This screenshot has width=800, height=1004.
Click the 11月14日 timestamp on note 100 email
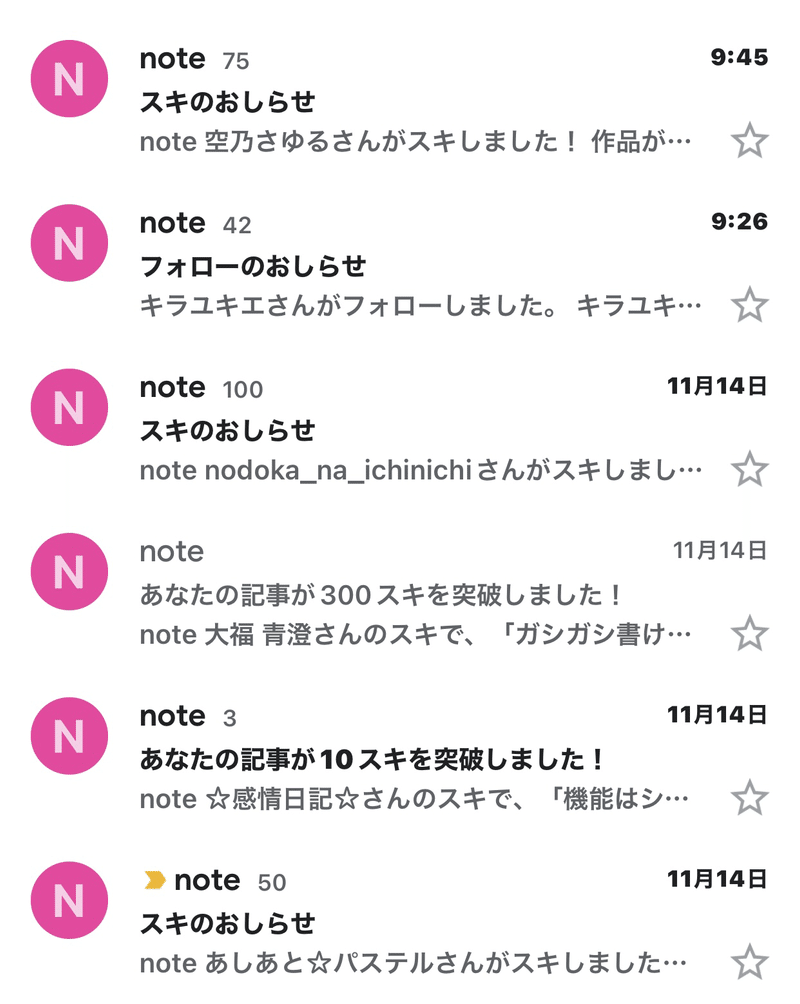coord(718,383)
